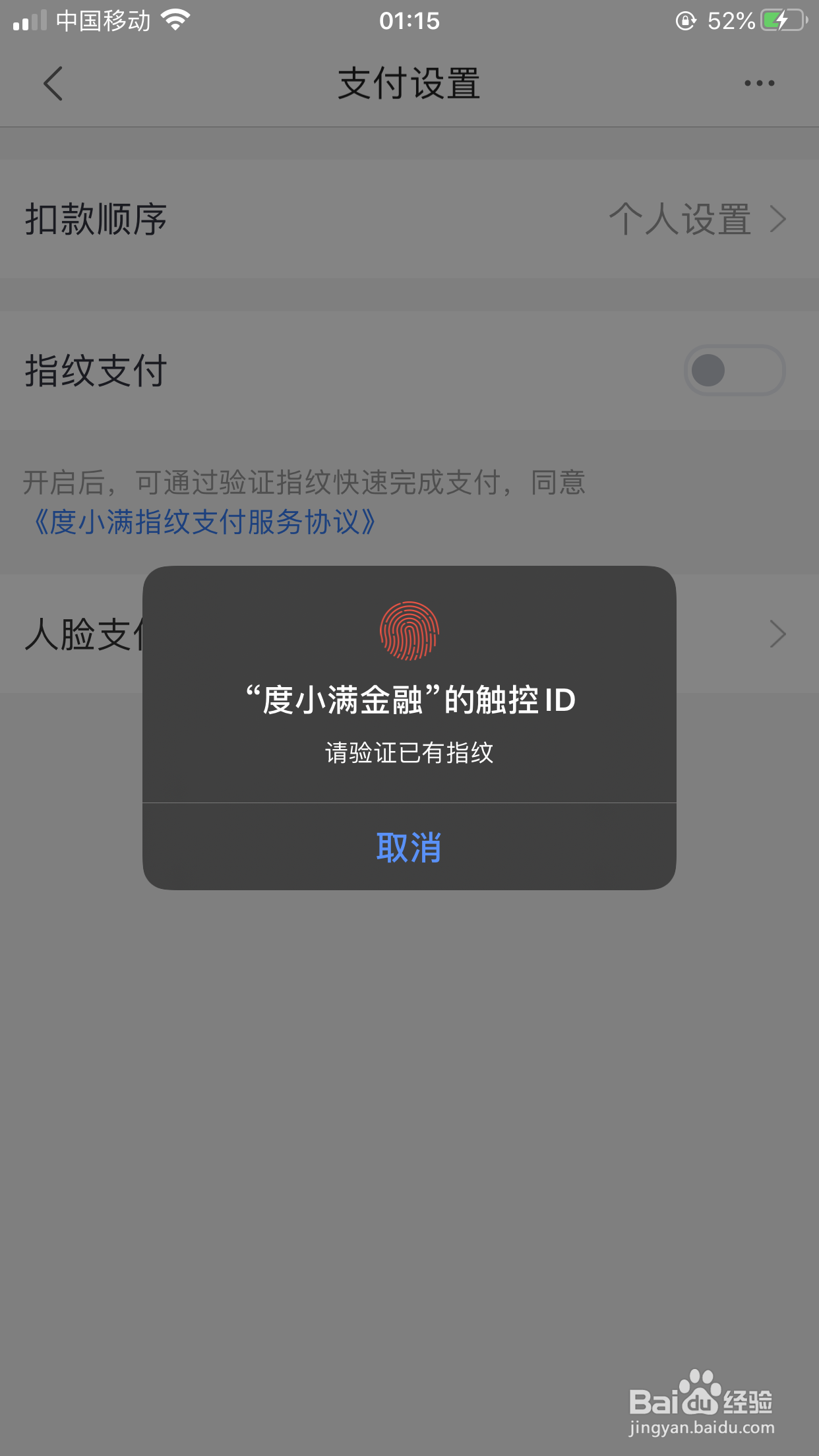
Task: Open 人脸支付 settings using the chevron
Action: [x=778, y=634]
